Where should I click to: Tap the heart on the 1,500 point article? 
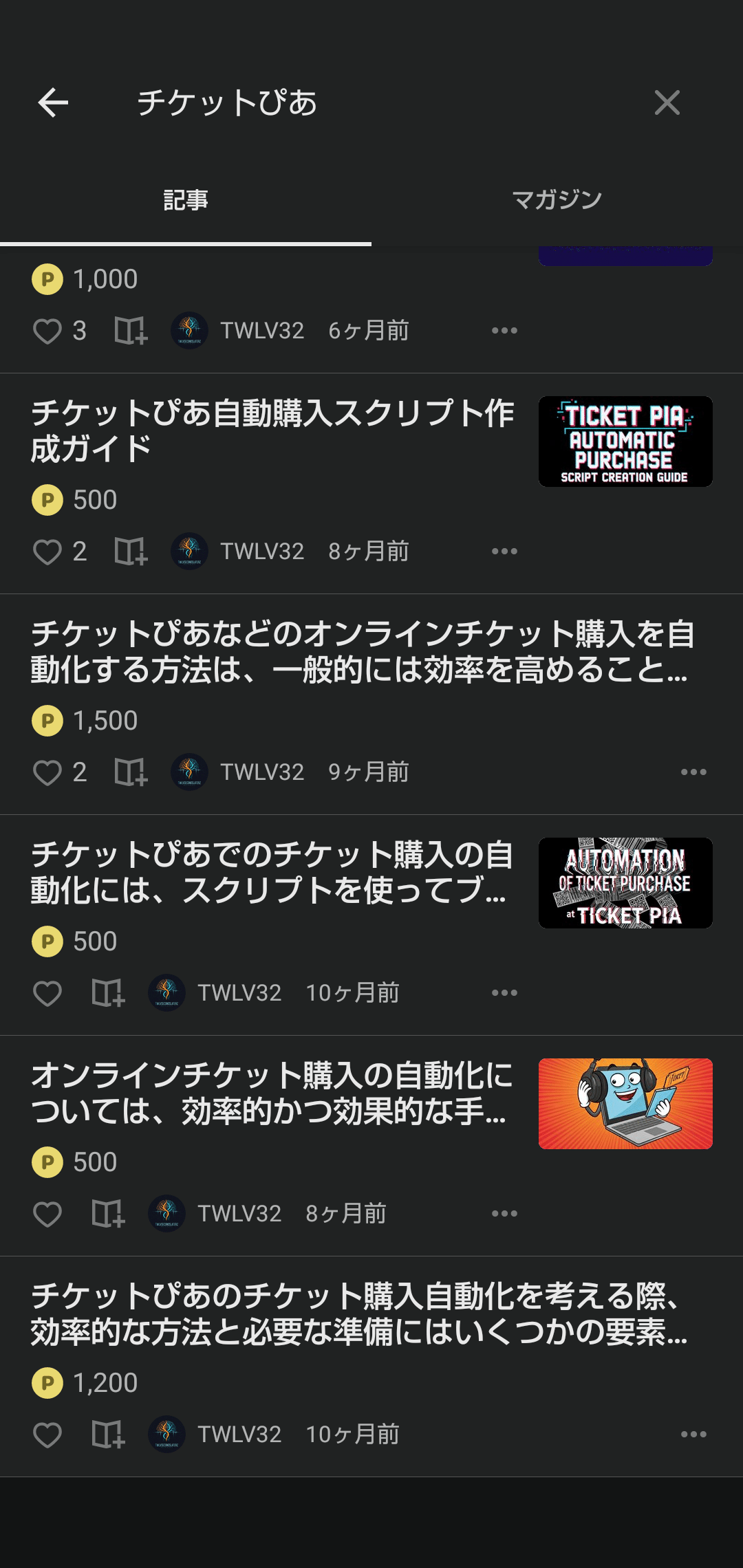(47, 772)
